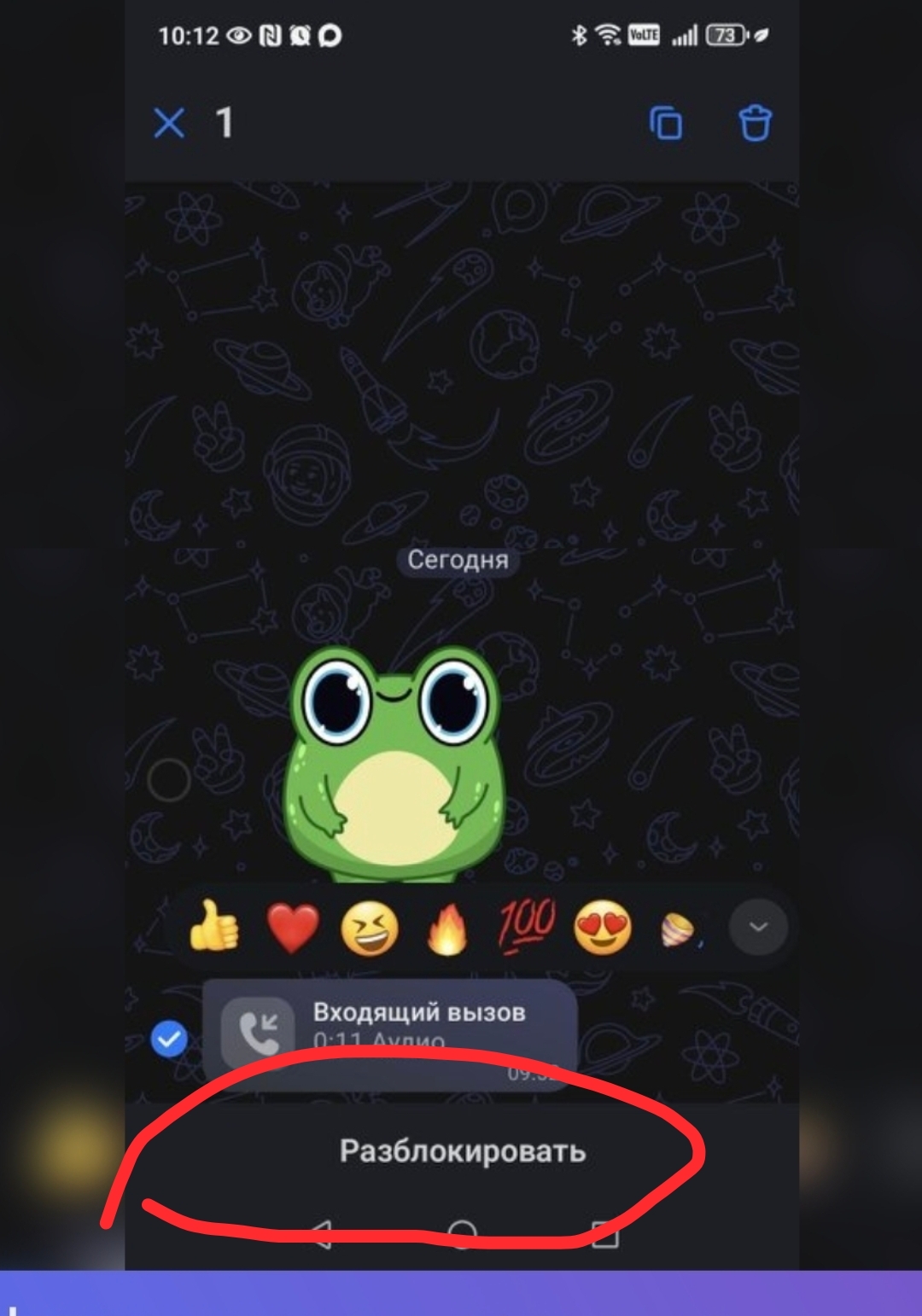The height and width of the screenshot is (1316, 922).
Task: Copy the selected message
Action: click(666, 123)
